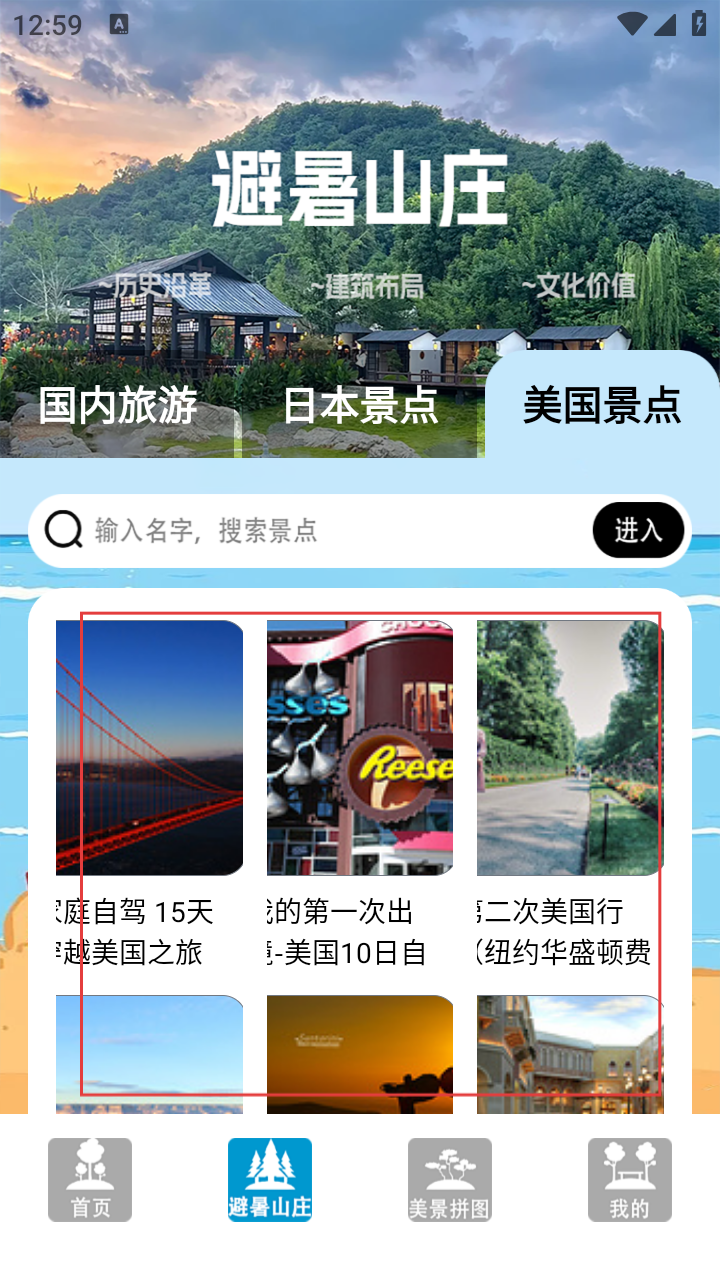The width and height of the screenshot is (720, 1280).
Task: Switch to the 我的 tab
Action: point(630,1180)
